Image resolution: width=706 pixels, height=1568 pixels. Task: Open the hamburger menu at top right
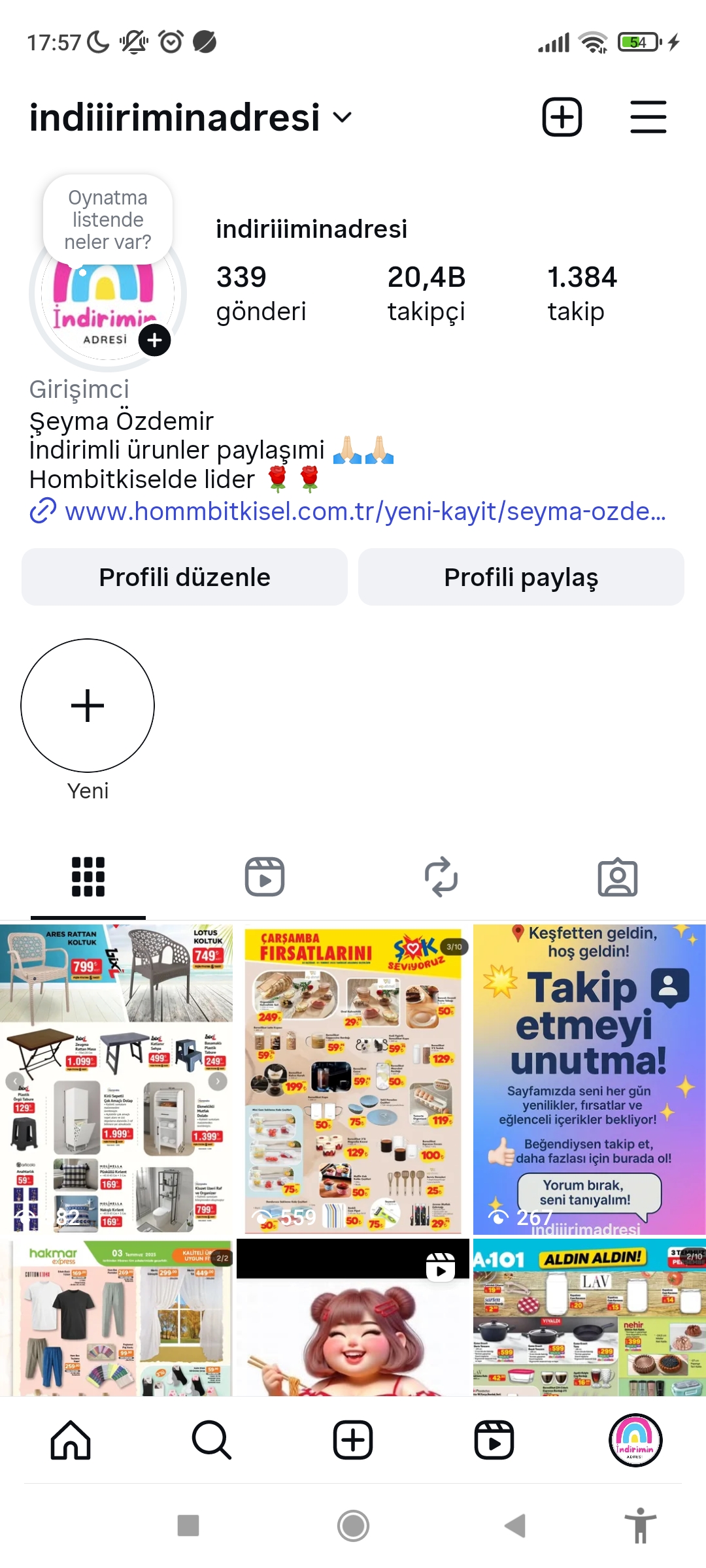tap(648, 116)
